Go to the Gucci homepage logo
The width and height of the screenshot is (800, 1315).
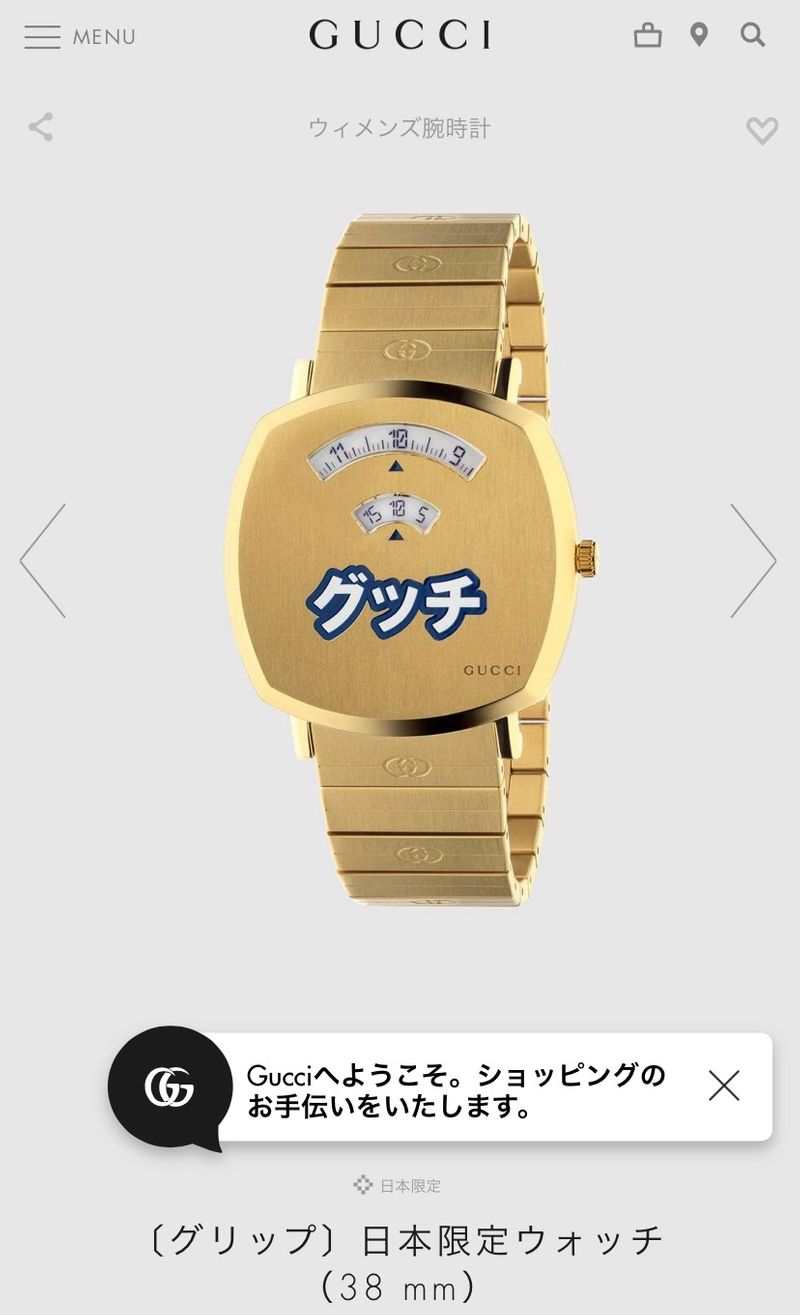400,36
